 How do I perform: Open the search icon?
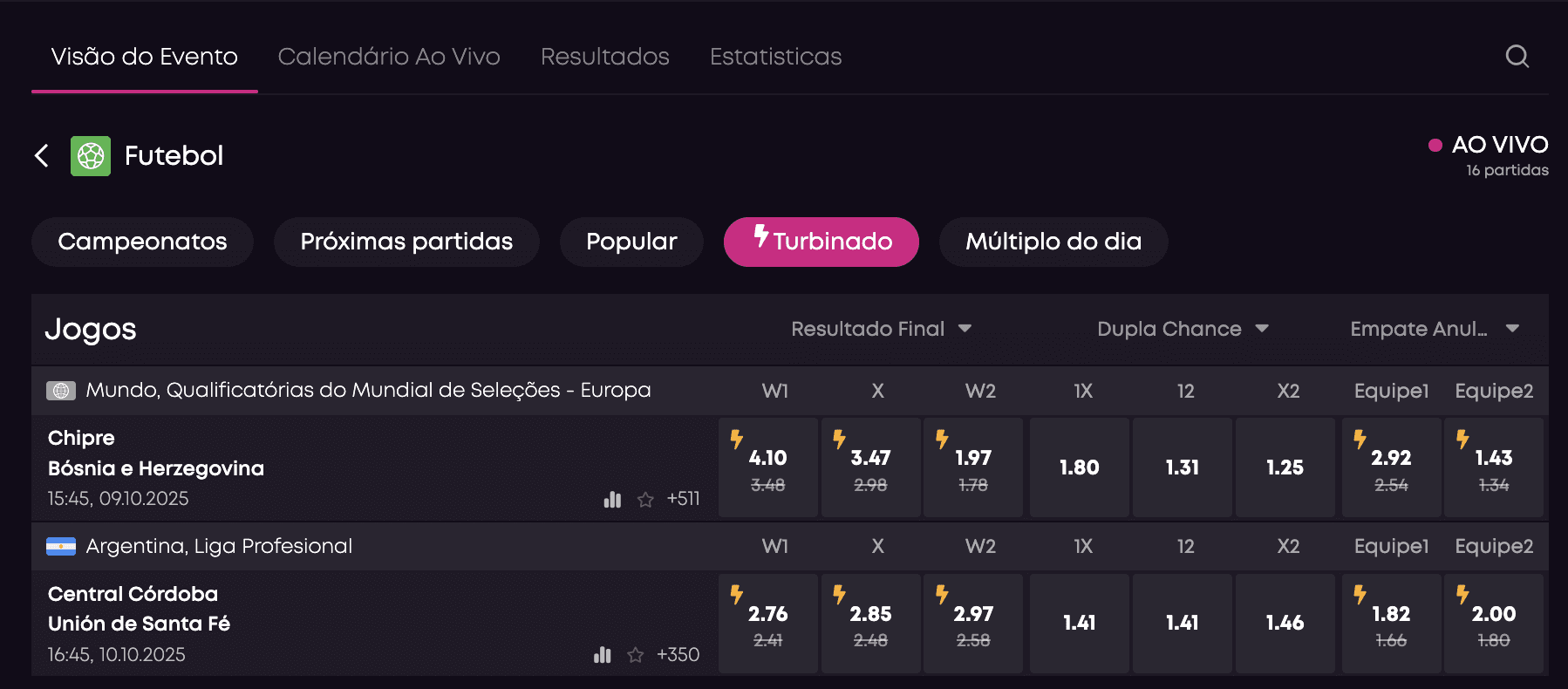point(1517,57)
